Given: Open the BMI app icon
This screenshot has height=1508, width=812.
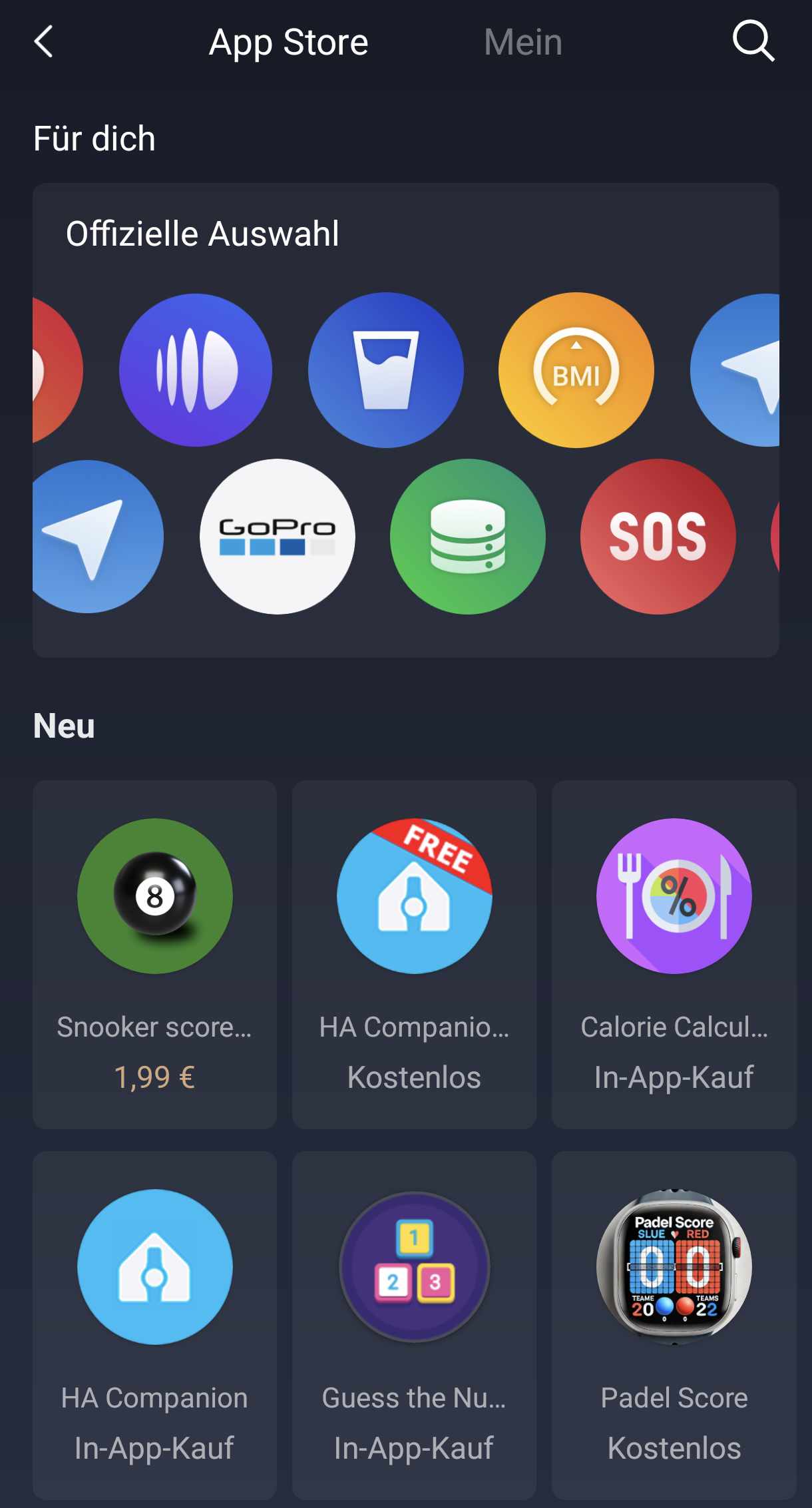Looking at the screenshot, I should (576, 370).
